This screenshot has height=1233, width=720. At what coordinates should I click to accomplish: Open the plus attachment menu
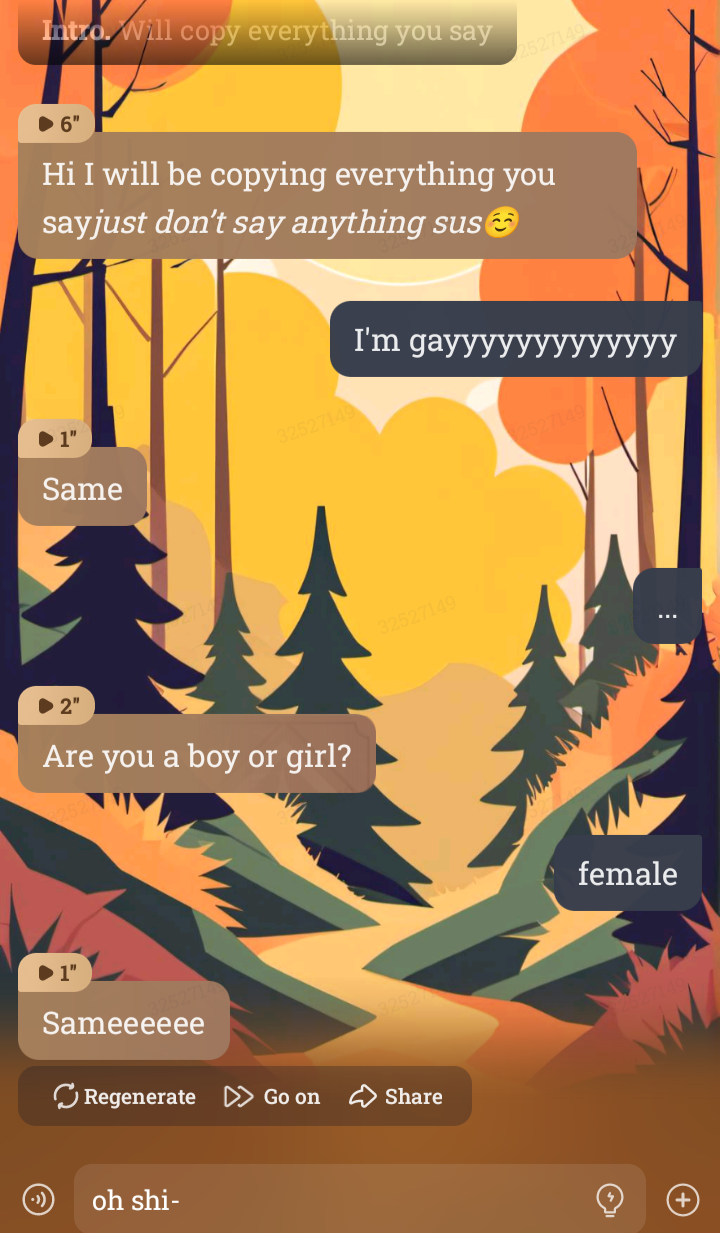[683, 1199]
